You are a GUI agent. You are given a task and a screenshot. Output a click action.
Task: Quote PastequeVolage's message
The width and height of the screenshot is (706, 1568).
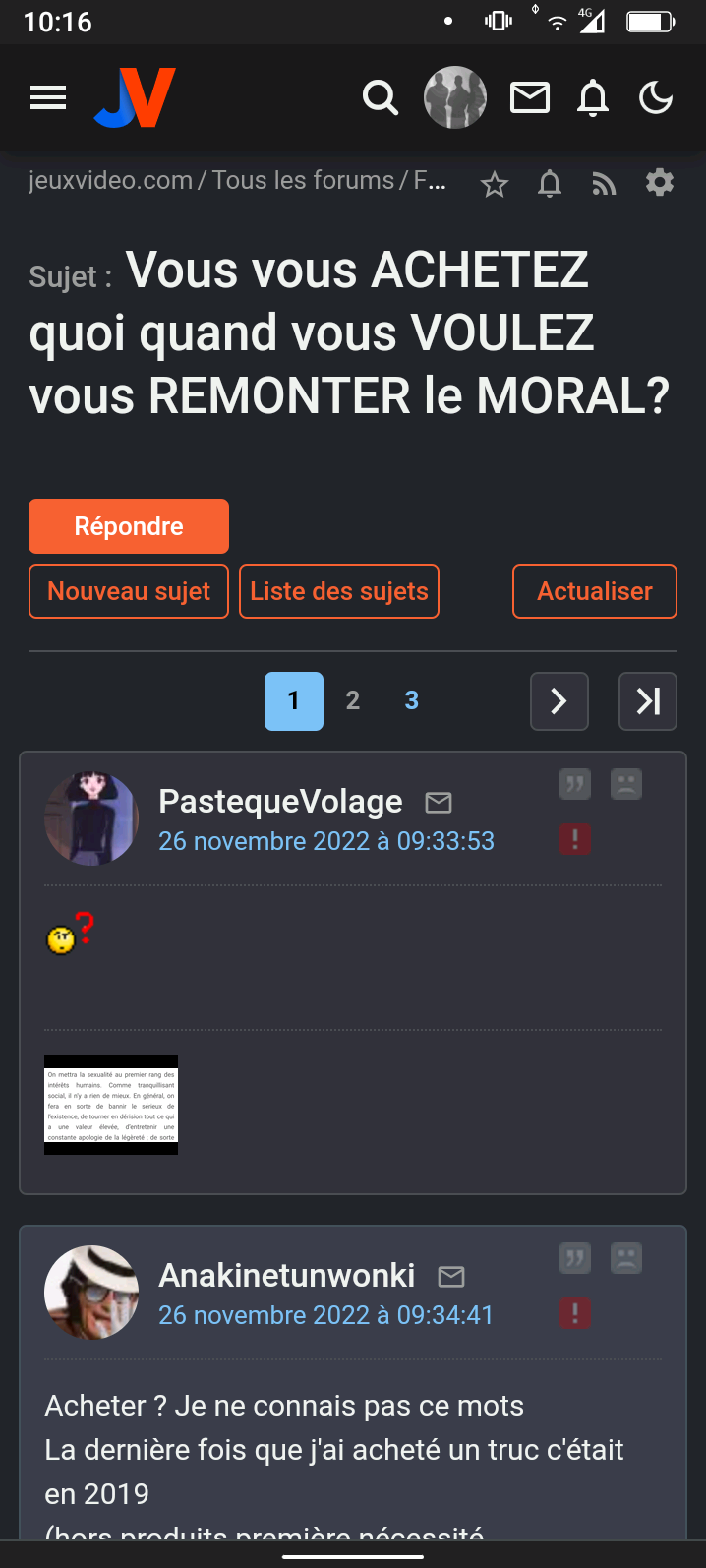tap(575, 784)
